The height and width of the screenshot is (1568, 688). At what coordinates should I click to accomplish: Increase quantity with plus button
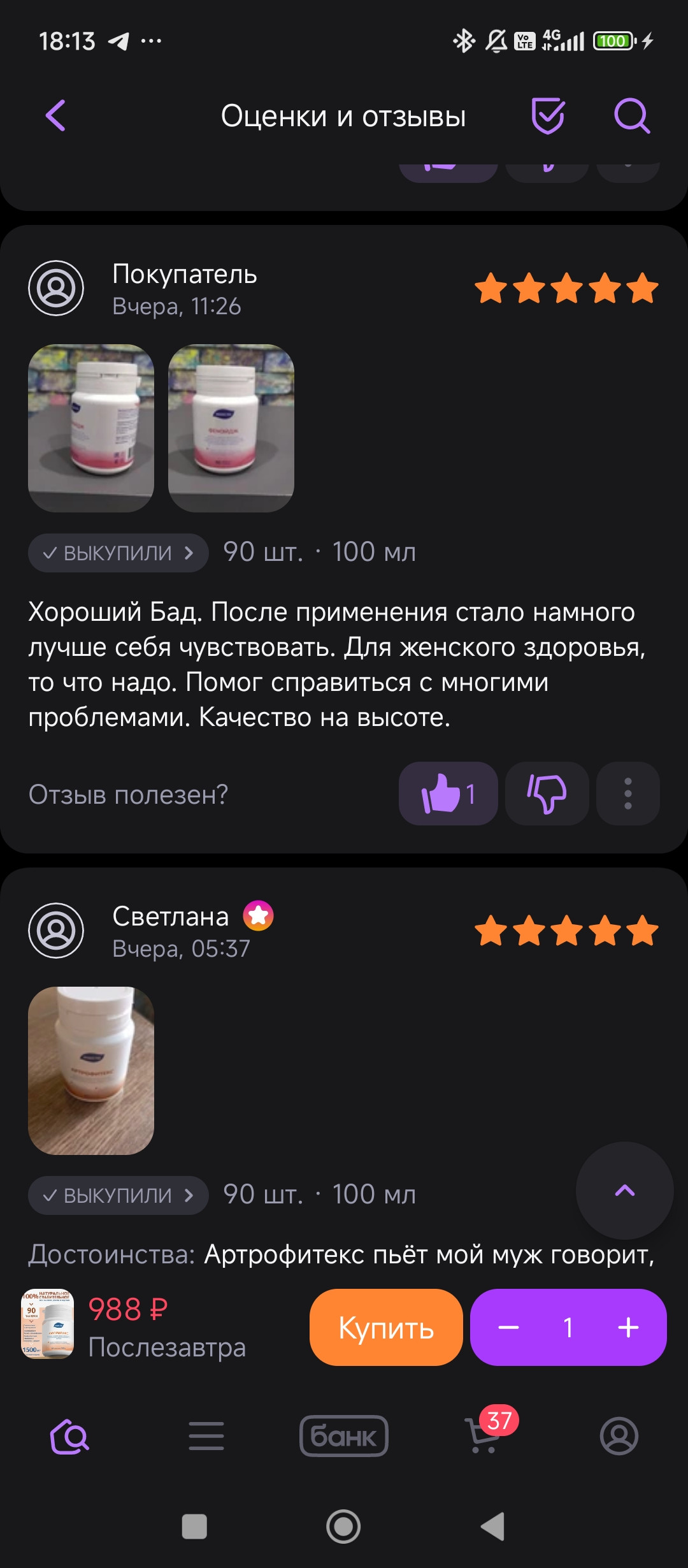tap(628, 1328)
